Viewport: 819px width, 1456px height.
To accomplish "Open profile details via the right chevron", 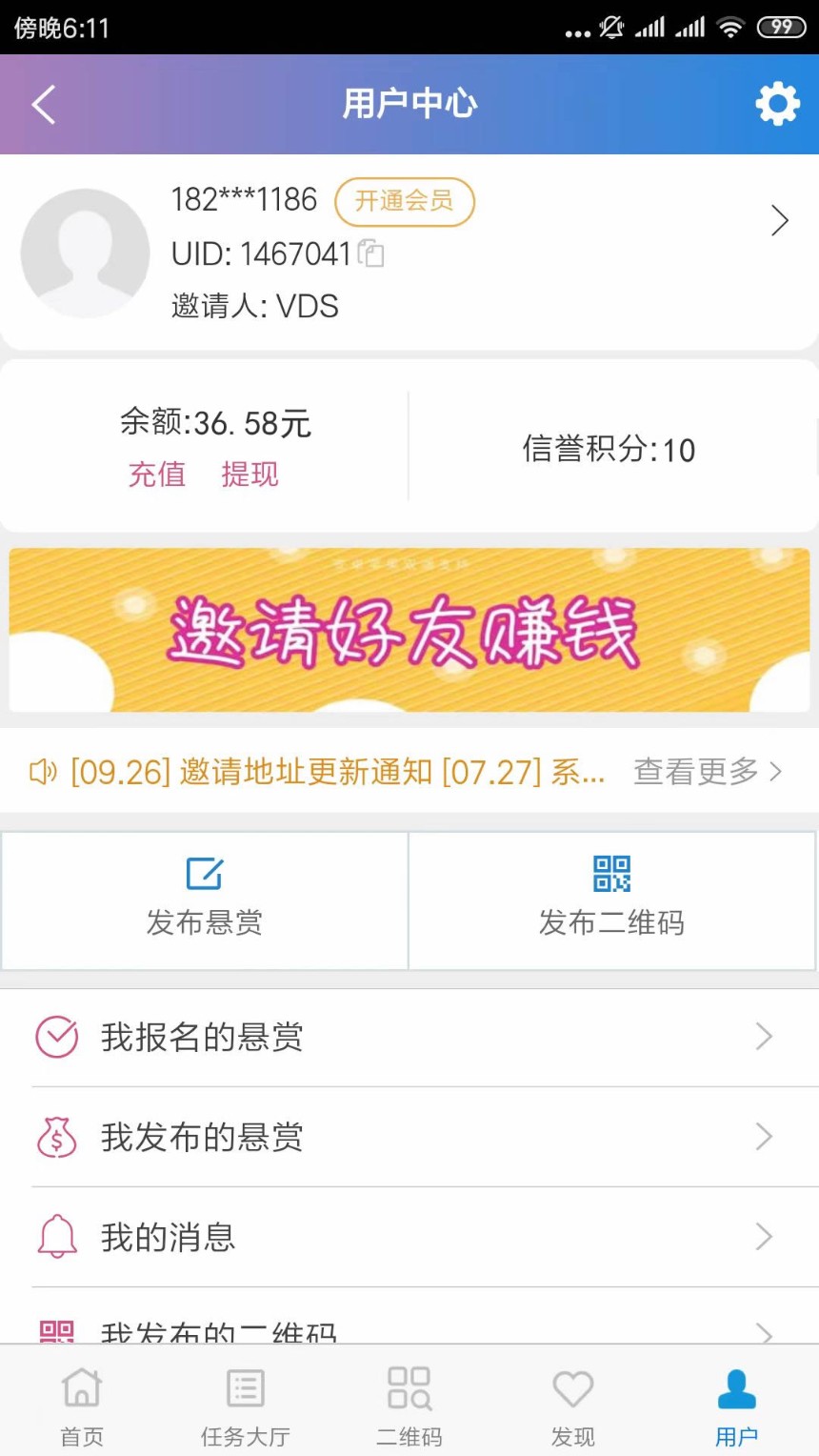I will (779, 221).
